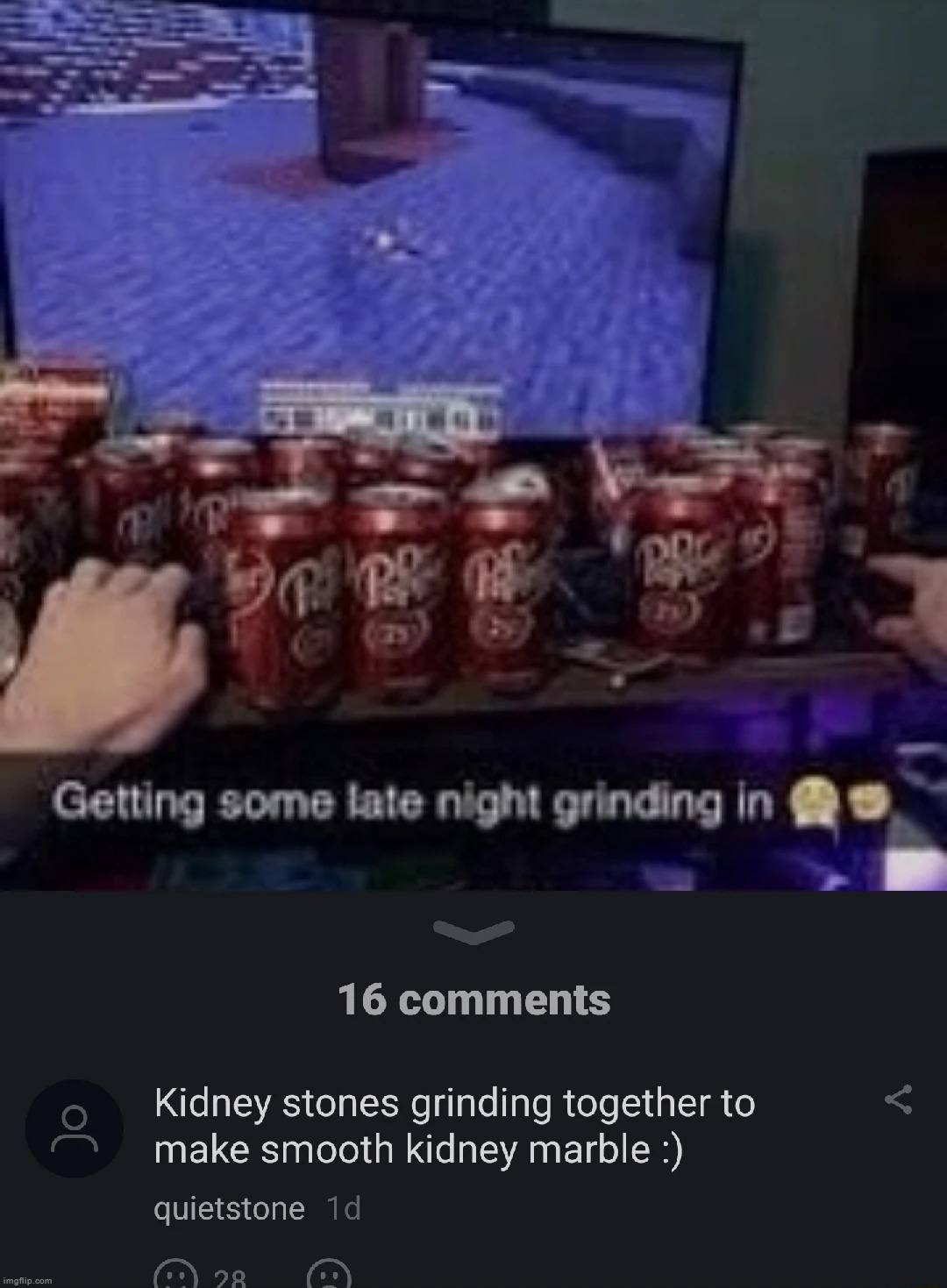Visit quietstone's profile via the username
The height and width of the screenshot is (1288, 947).
[x=228, y=1207]
